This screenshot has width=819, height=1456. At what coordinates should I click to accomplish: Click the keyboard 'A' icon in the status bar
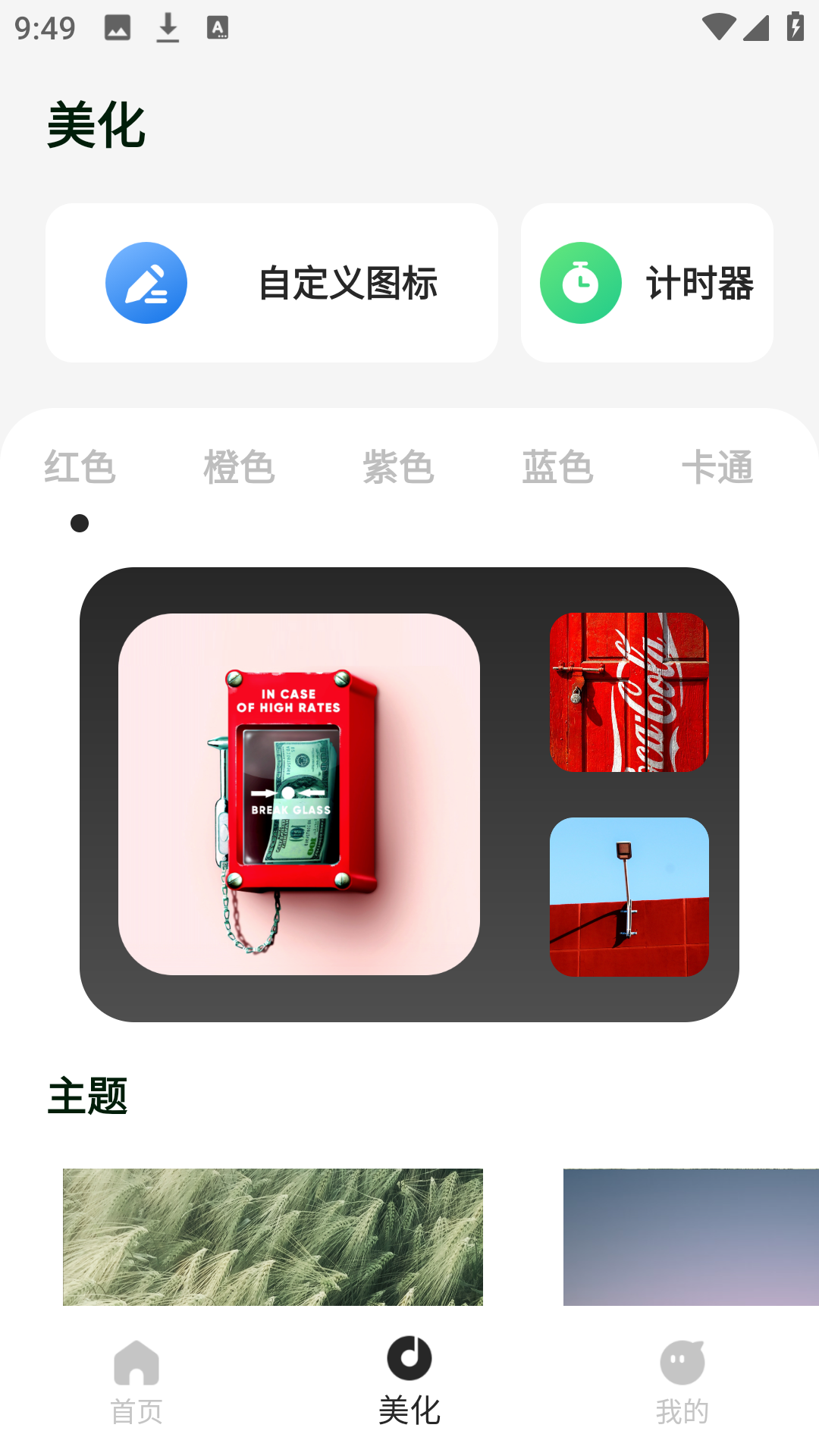pos(218,27)
